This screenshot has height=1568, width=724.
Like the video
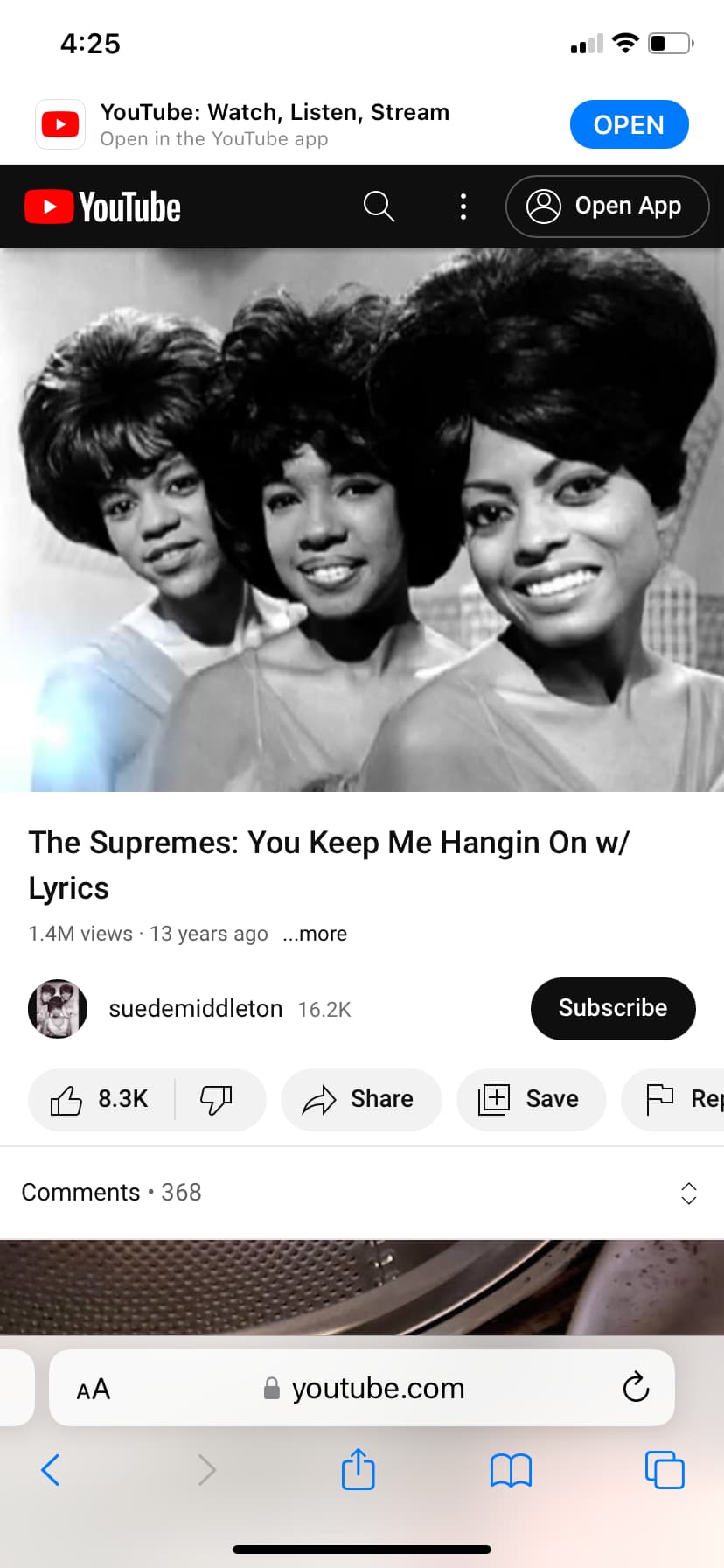tap(101, 1099)
